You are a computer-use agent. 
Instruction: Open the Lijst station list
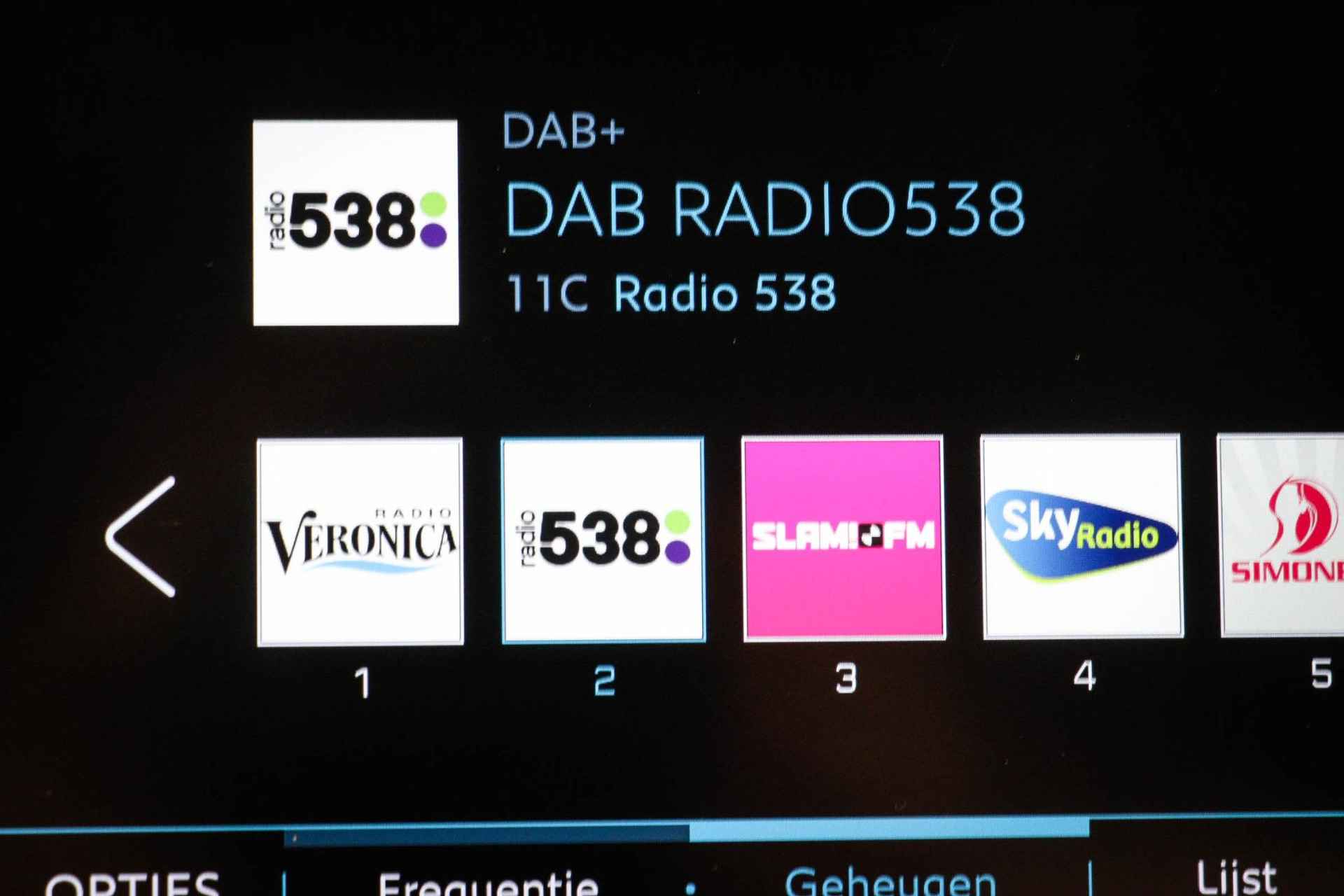pyautogui.click(x=1236, y=876)
